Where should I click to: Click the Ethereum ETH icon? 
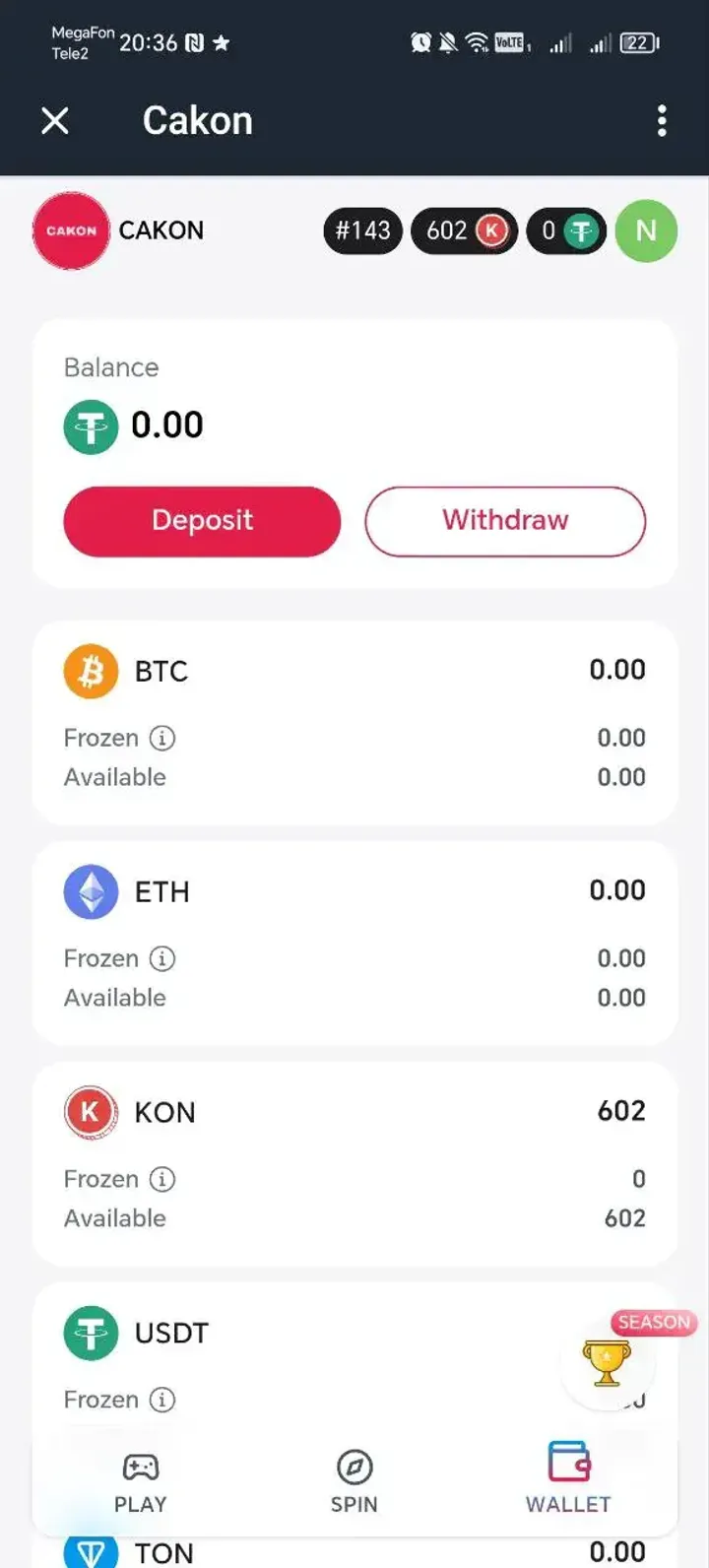pos(91,891)
